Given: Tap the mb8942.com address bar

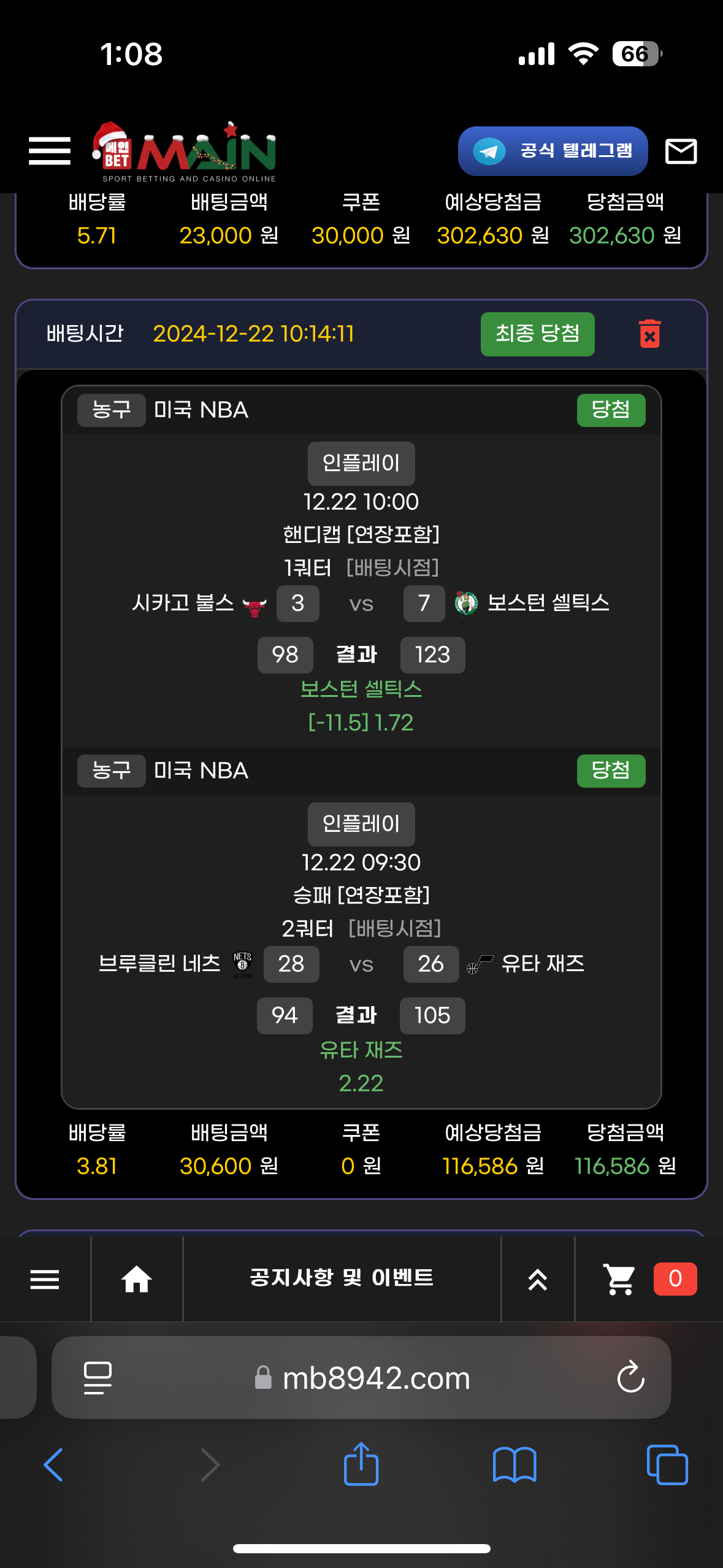Looking at the screenshot, I should pos(375,1378).
